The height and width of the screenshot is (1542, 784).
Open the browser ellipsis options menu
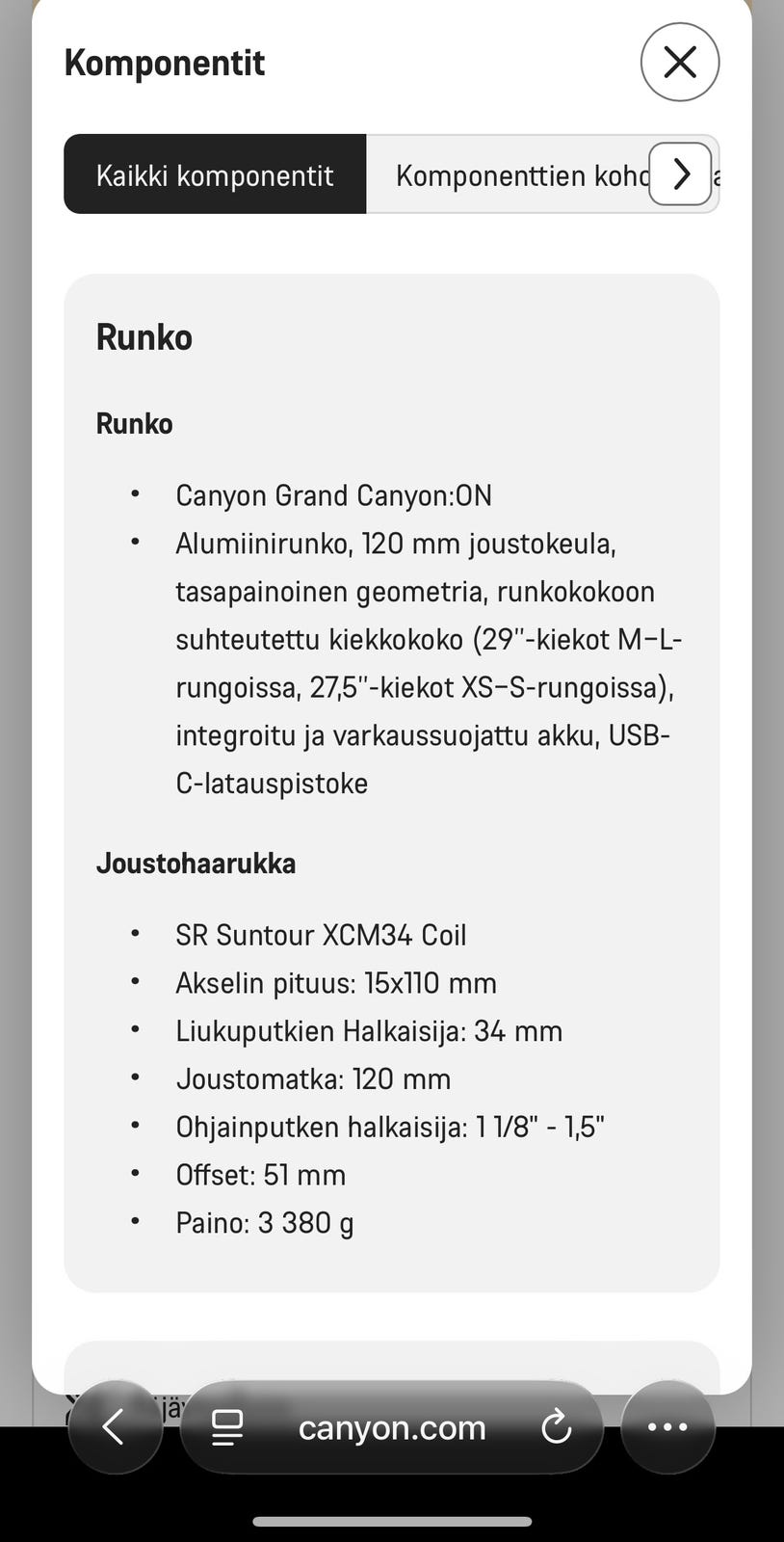[x=667, y=1426]
